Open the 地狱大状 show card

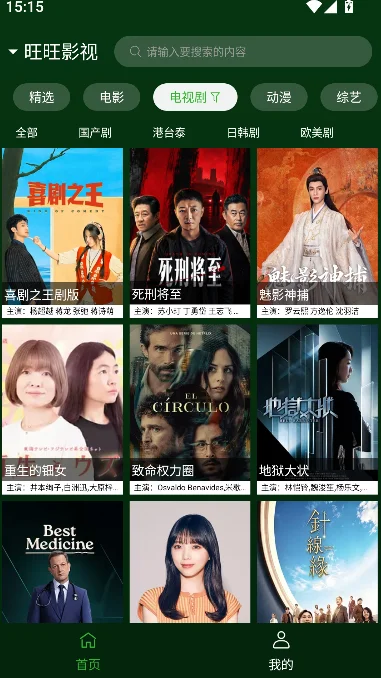(317, 409)
